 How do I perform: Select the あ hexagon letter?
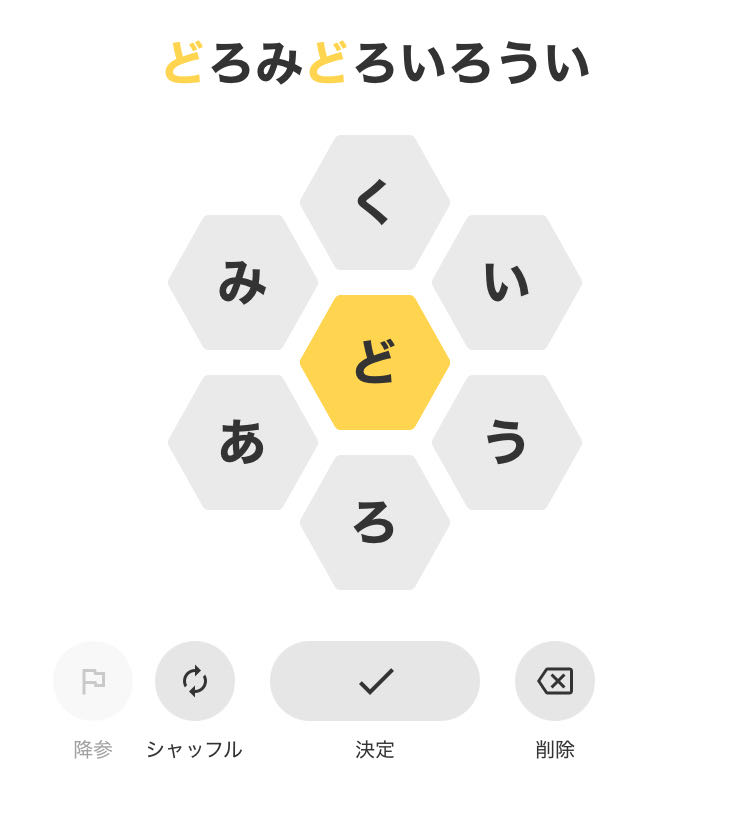tap(243, 442)
